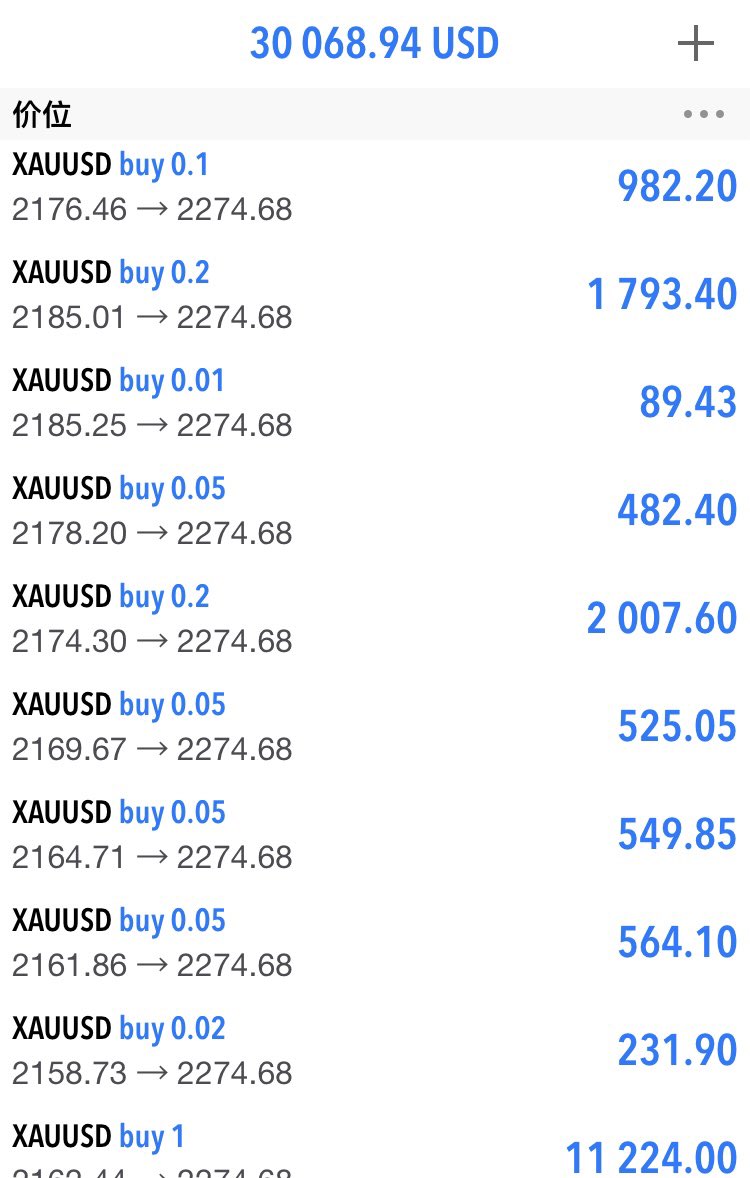Expand the position opened at 2169.67
This screenshot has height=1178, width=750.
375,727
